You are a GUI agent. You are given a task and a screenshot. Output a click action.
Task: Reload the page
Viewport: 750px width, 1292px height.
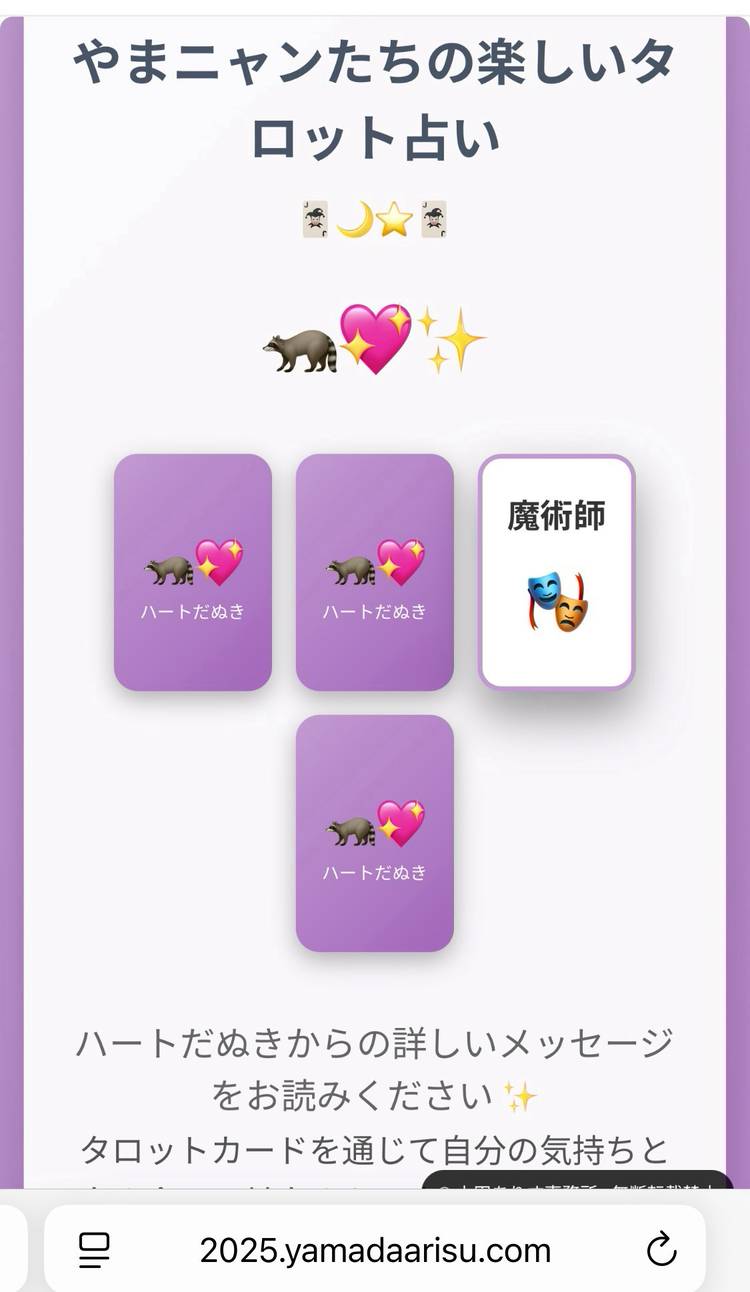[x=661, y=1250]
